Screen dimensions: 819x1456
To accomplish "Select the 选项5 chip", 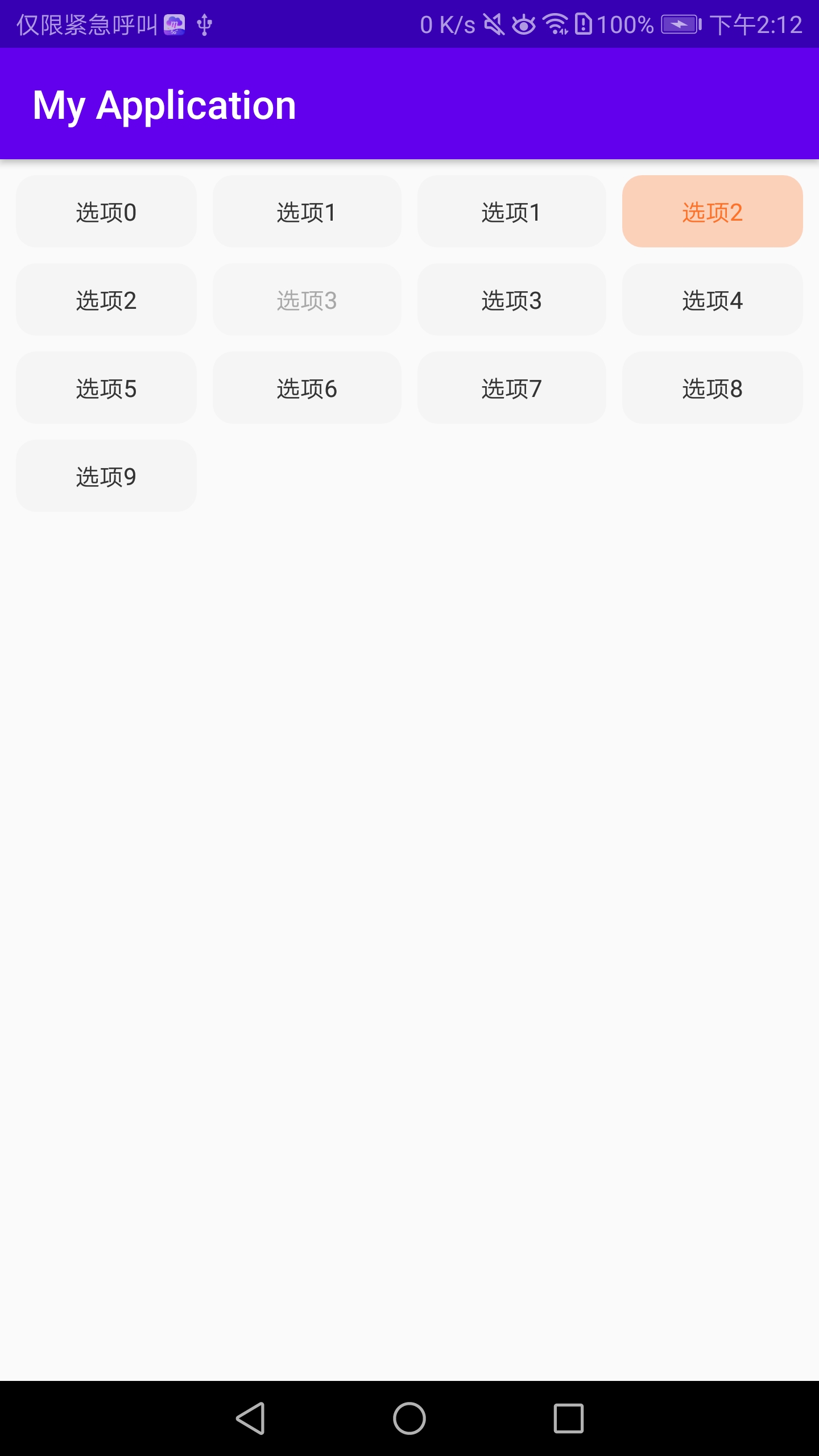I will 106,388.
